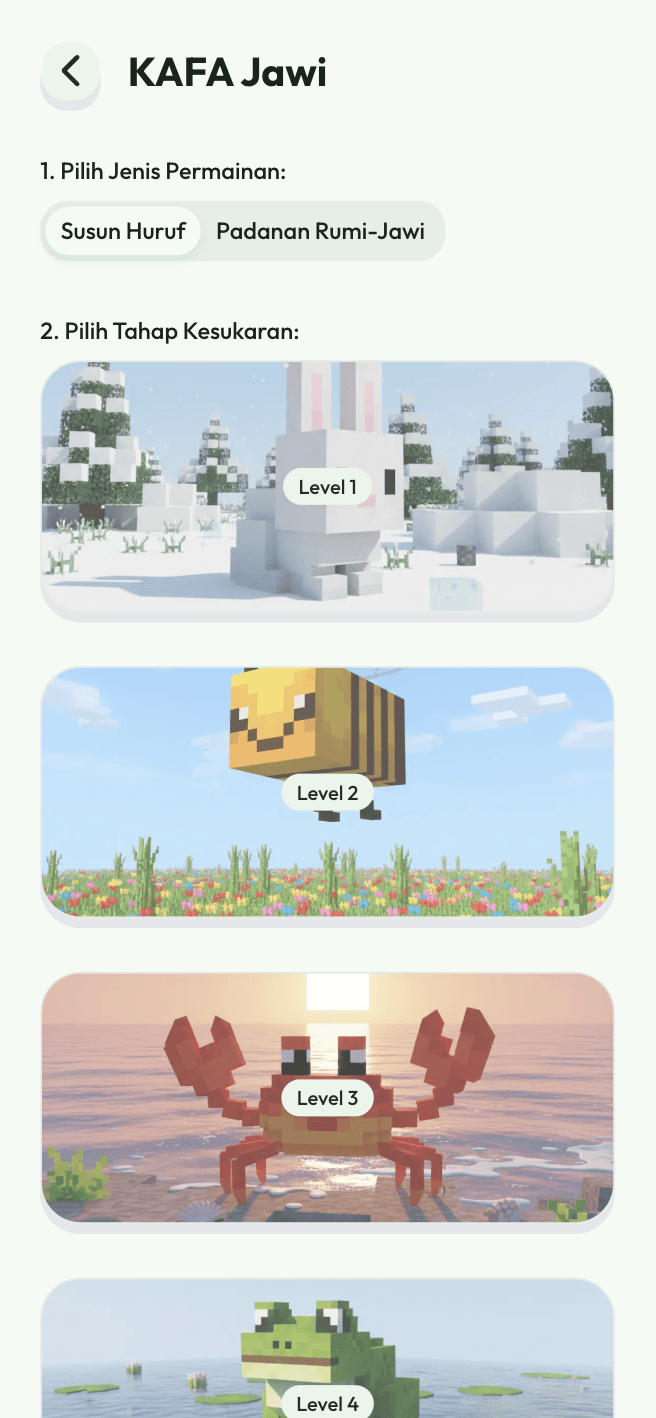Start the Level 3 crab card
Image resolution: width=656 pixels, height=1418 pixels.
[327, 1098]
